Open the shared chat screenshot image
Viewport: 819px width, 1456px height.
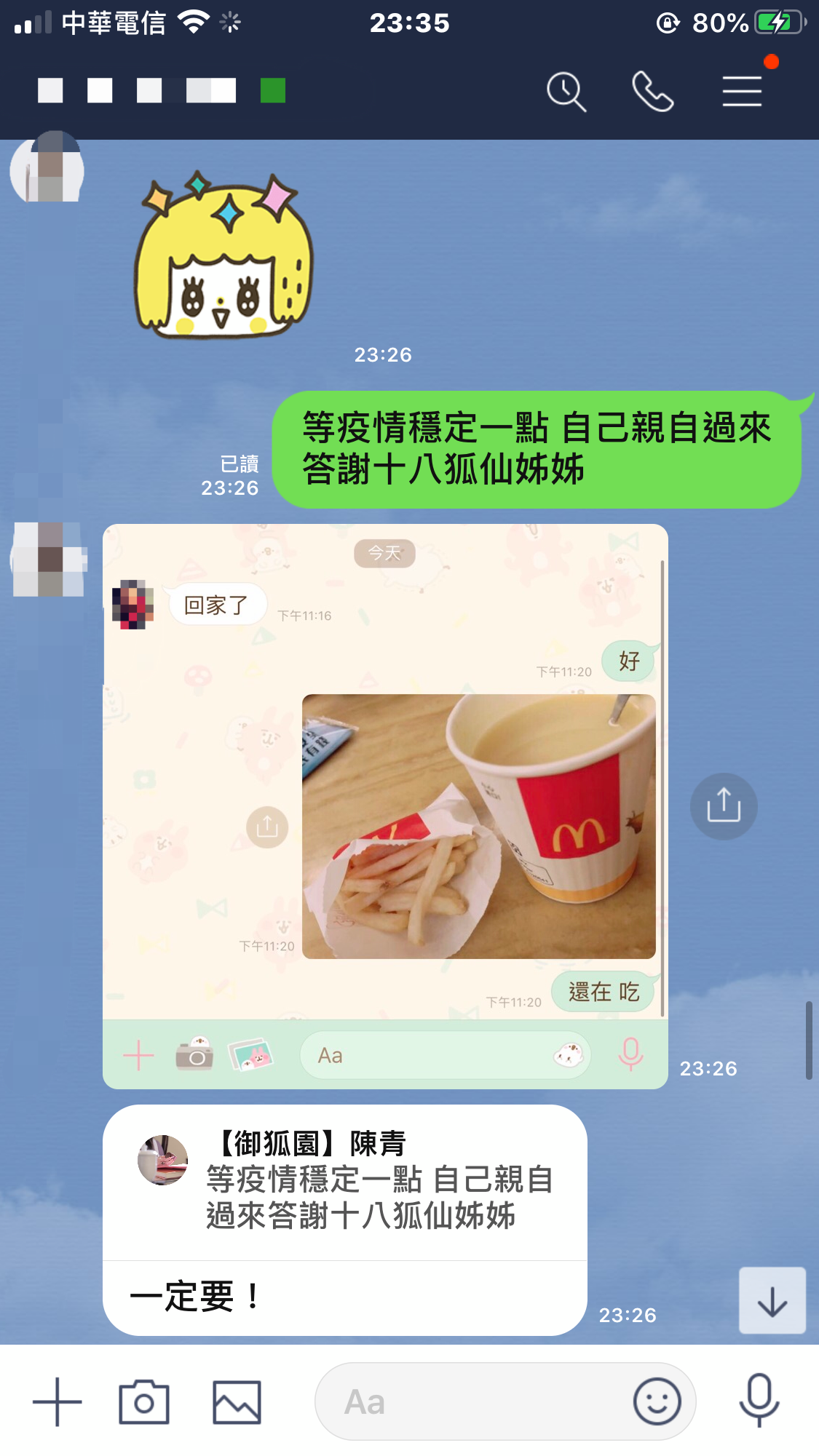tap(384, 805)
